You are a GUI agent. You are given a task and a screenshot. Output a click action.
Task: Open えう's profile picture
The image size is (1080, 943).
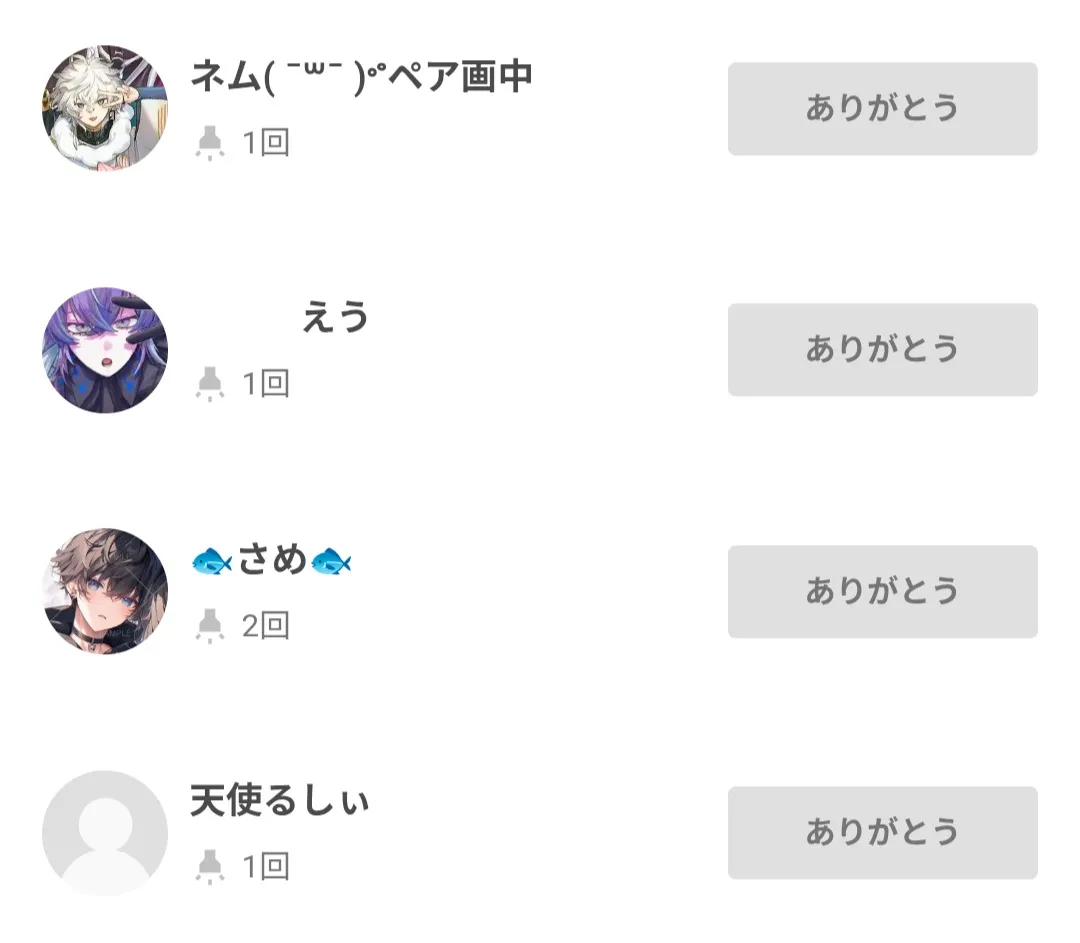[105, 350]
